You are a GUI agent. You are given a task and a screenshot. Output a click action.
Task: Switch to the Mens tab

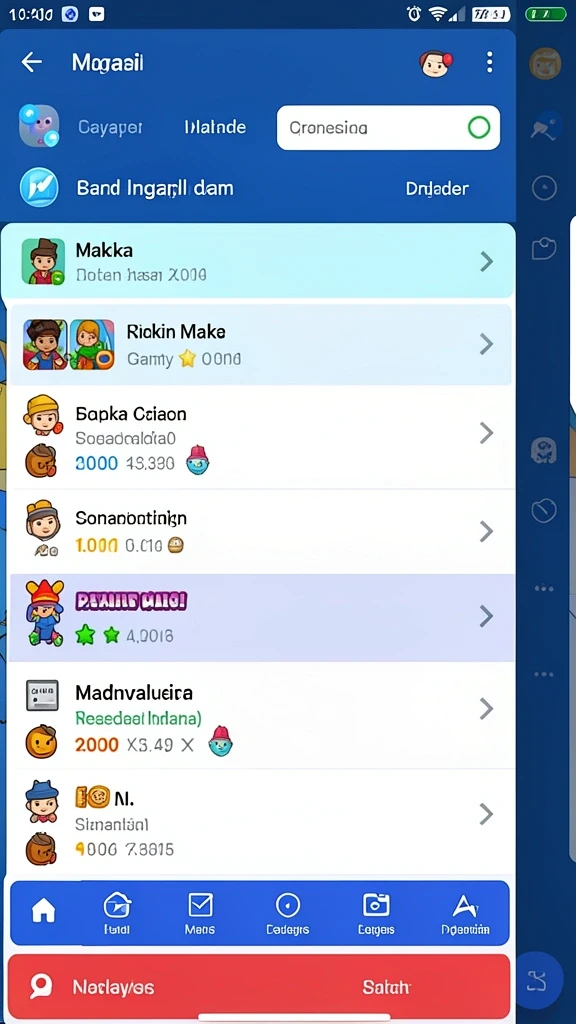pos(200,913)
